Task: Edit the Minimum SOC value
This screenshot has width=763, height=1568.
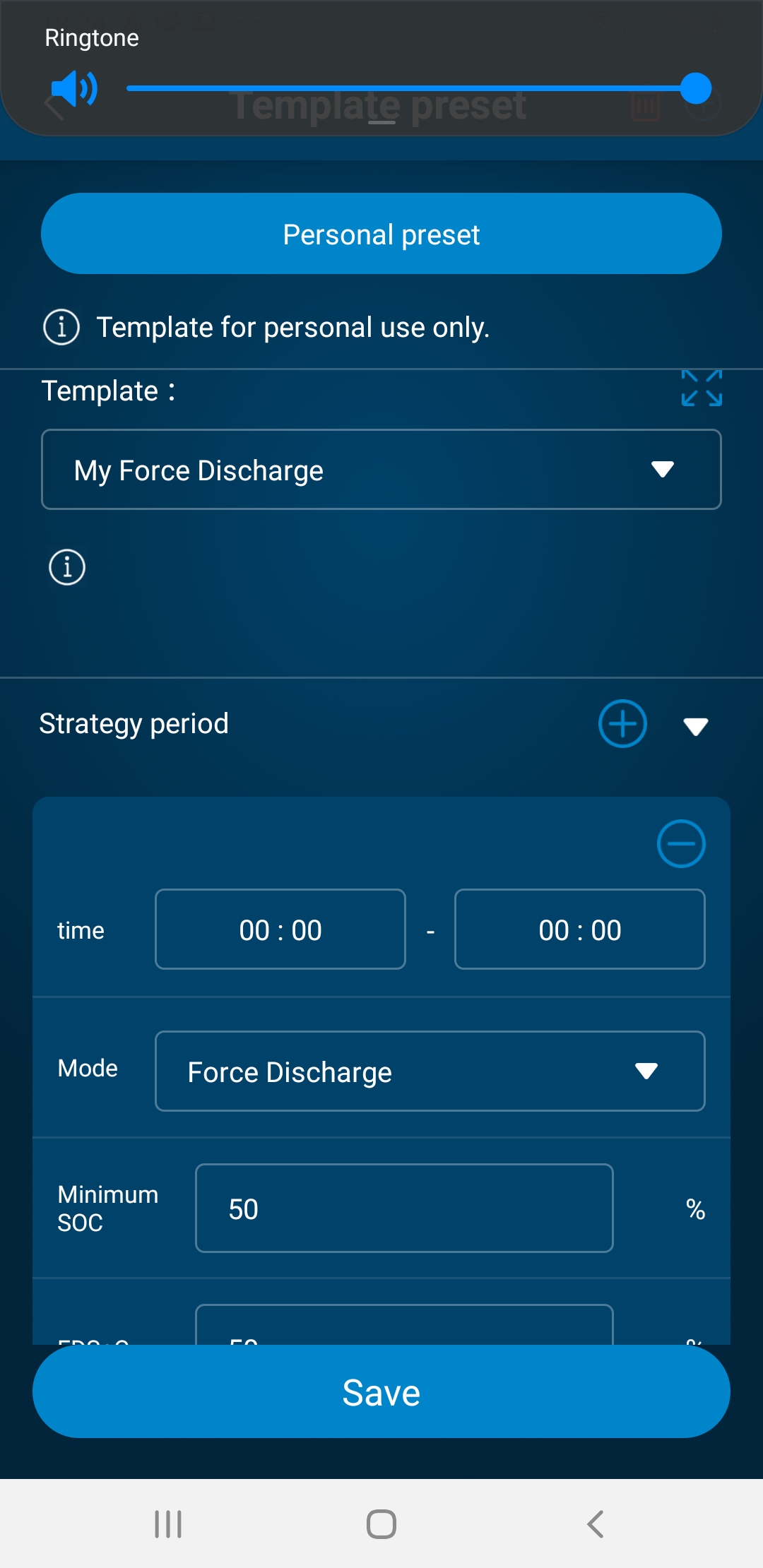Action: click(x=404, y=1208)
